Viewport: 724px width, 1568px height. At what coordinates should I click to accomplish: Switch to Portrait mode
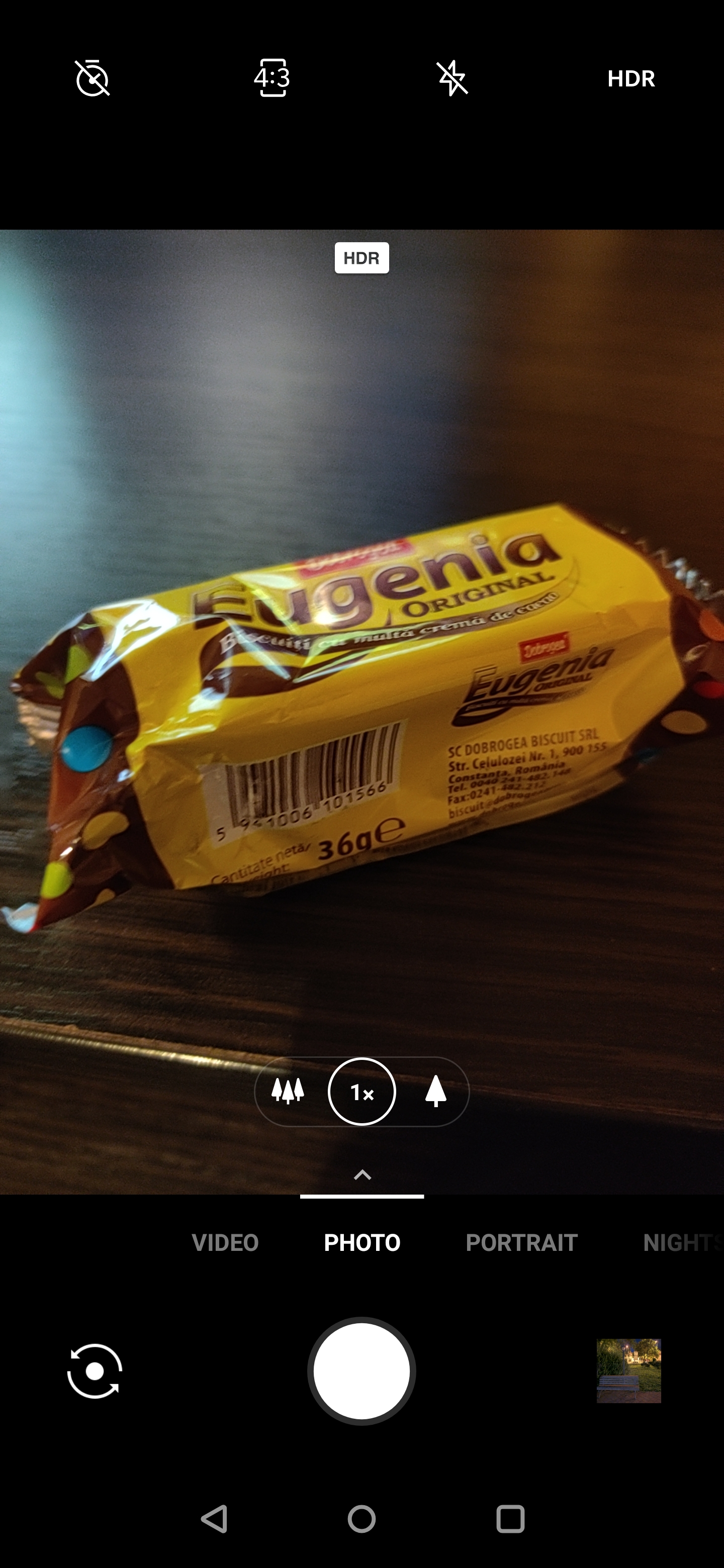521,1242
